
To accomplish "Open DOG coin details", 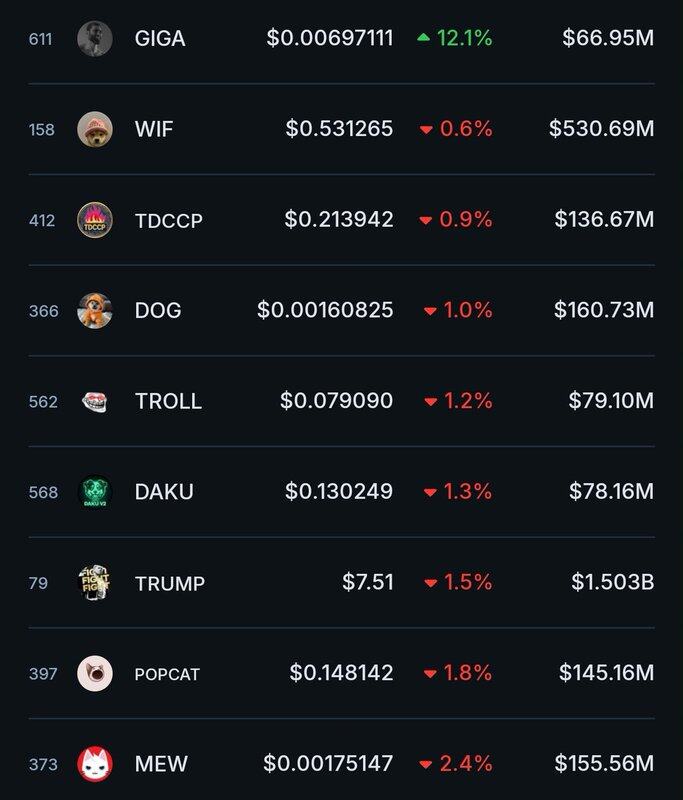I will [158, 310].
